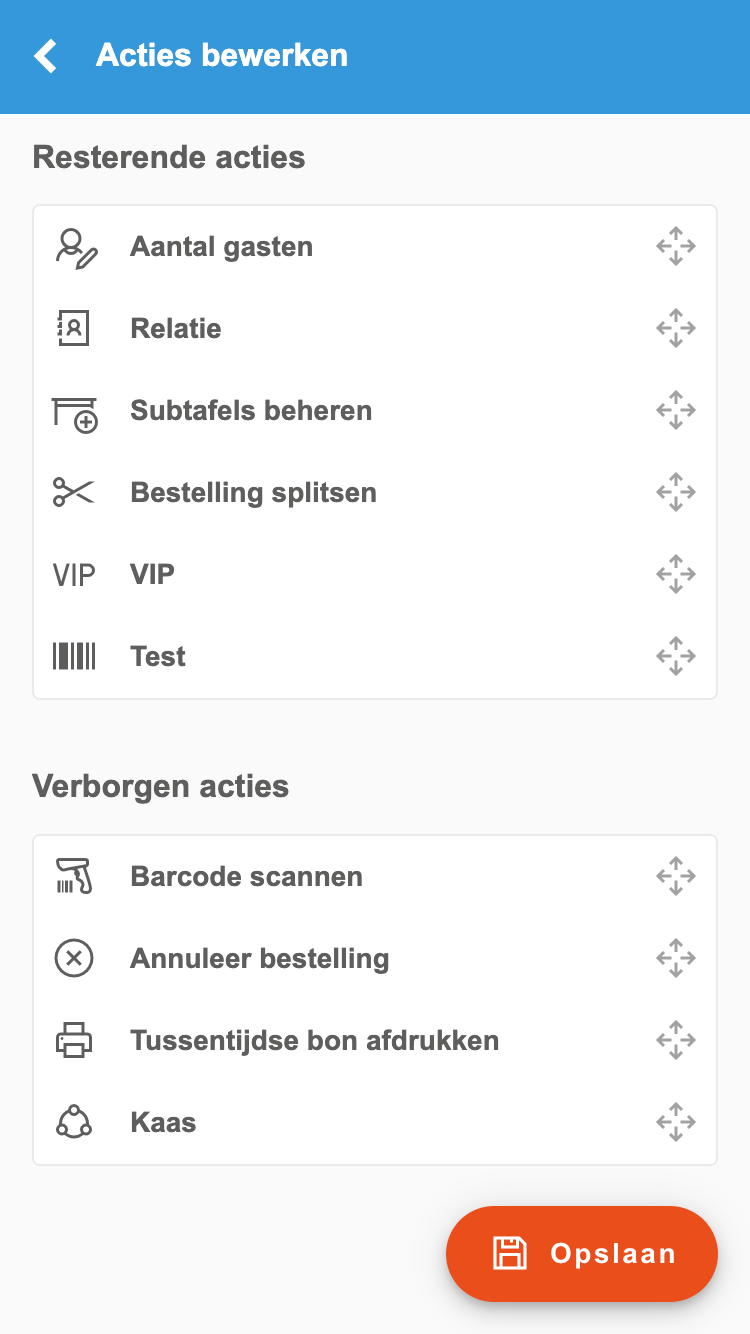
Task: Tap the move handle next to Kaas
Action: 676,1123
